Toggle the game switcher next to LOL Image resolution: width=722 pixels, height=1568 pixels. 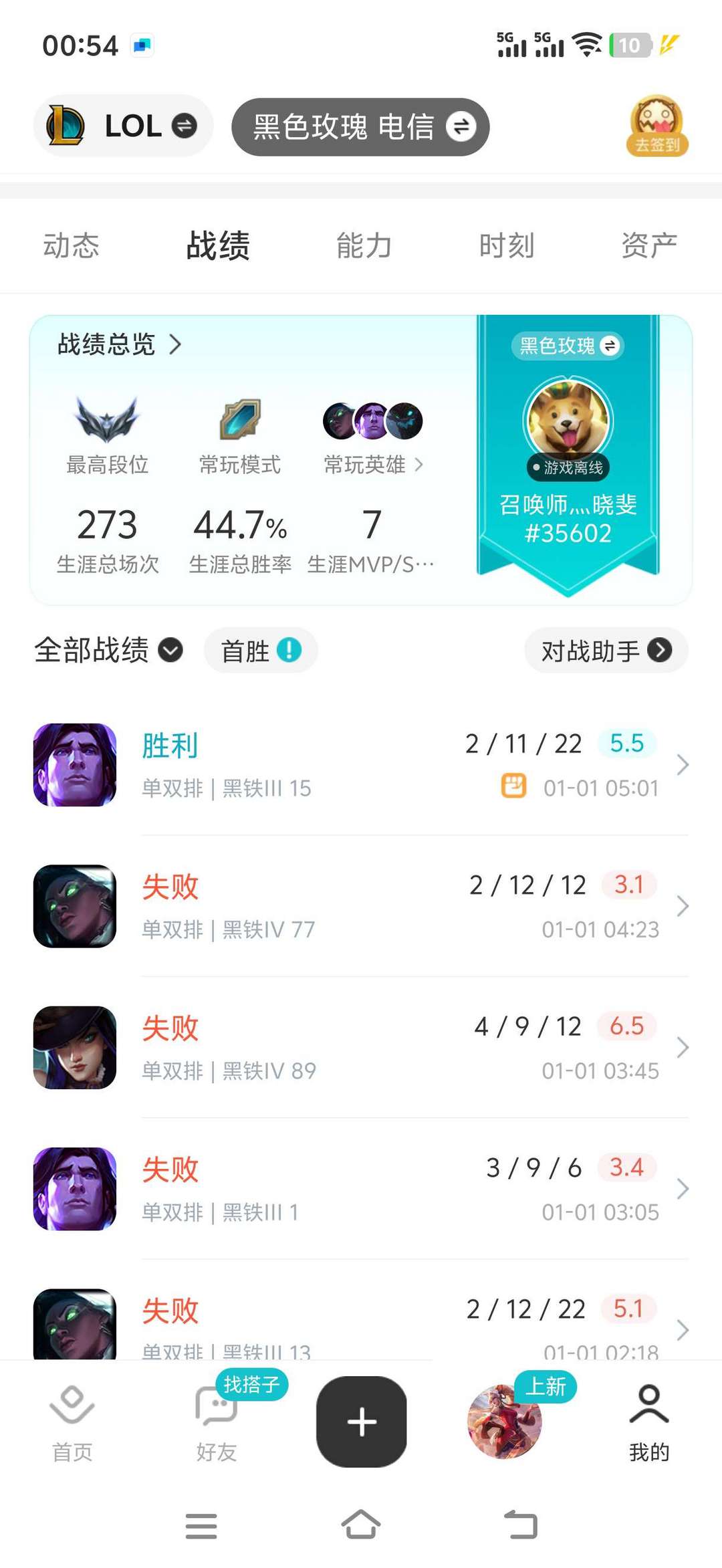point(185,125)
